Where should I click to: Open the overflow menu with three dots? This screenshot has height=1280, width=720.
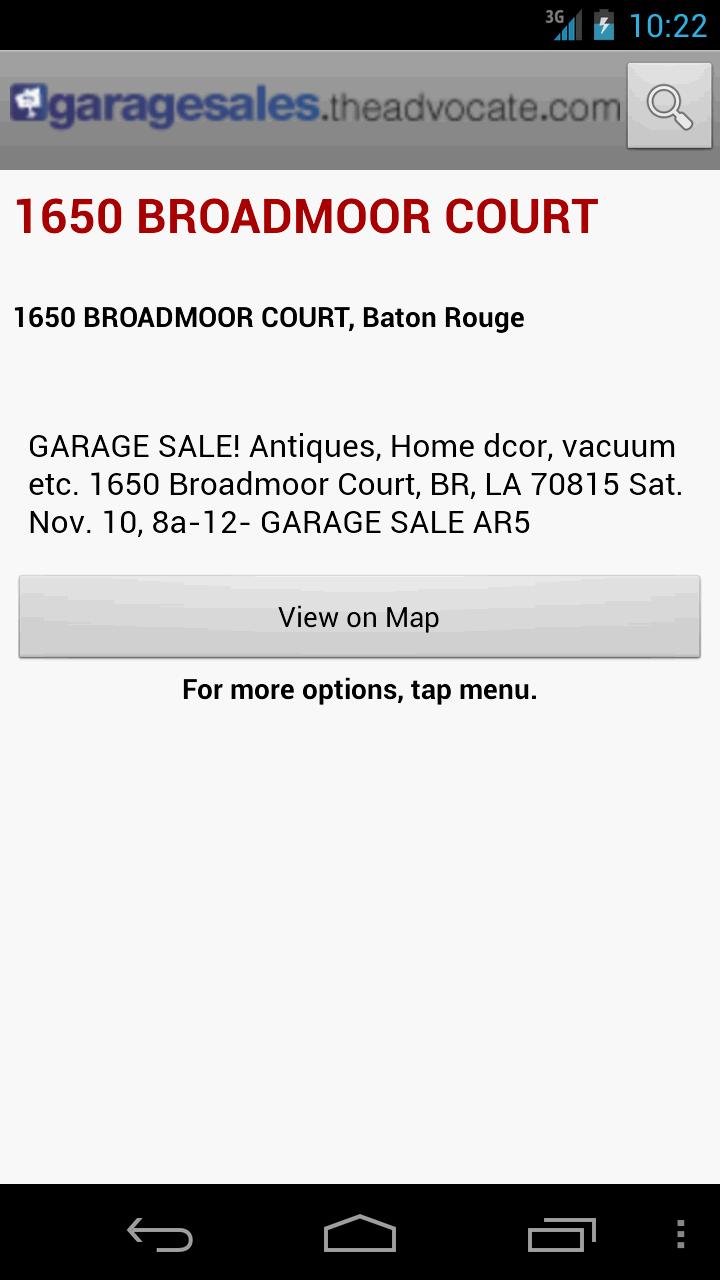click(x=679, y=1235)
